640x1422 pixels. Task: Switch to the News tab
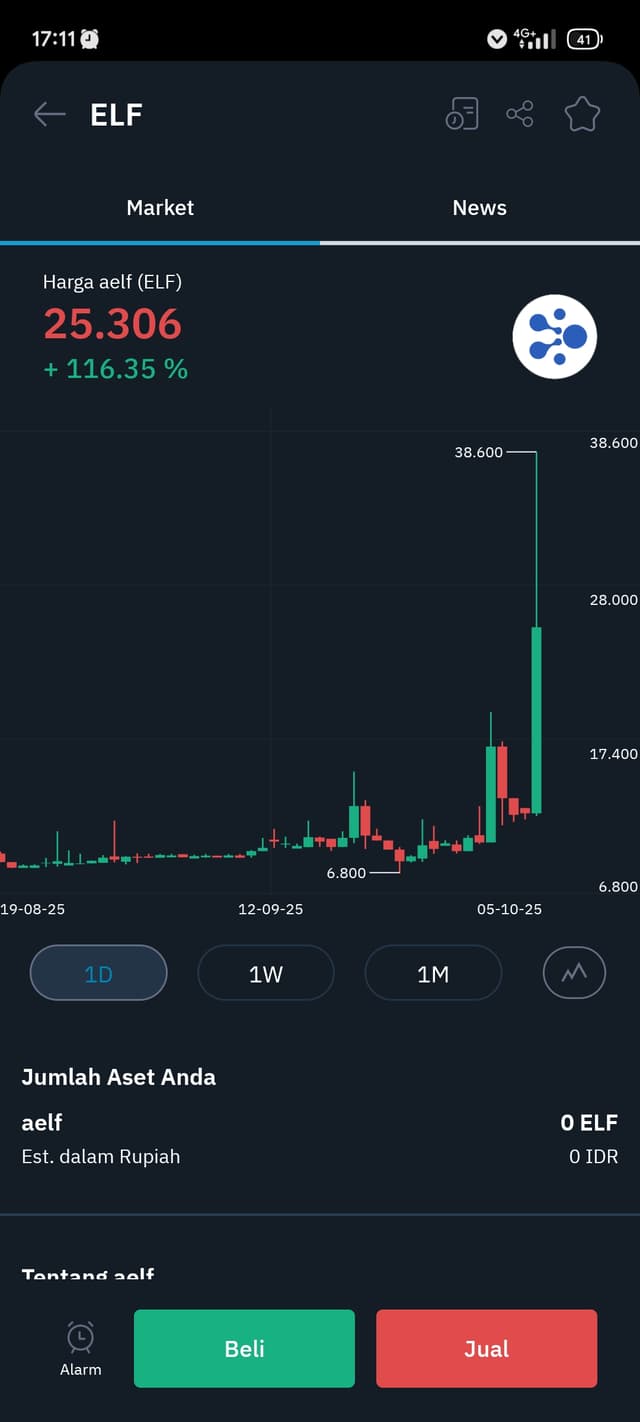(480, 208)
